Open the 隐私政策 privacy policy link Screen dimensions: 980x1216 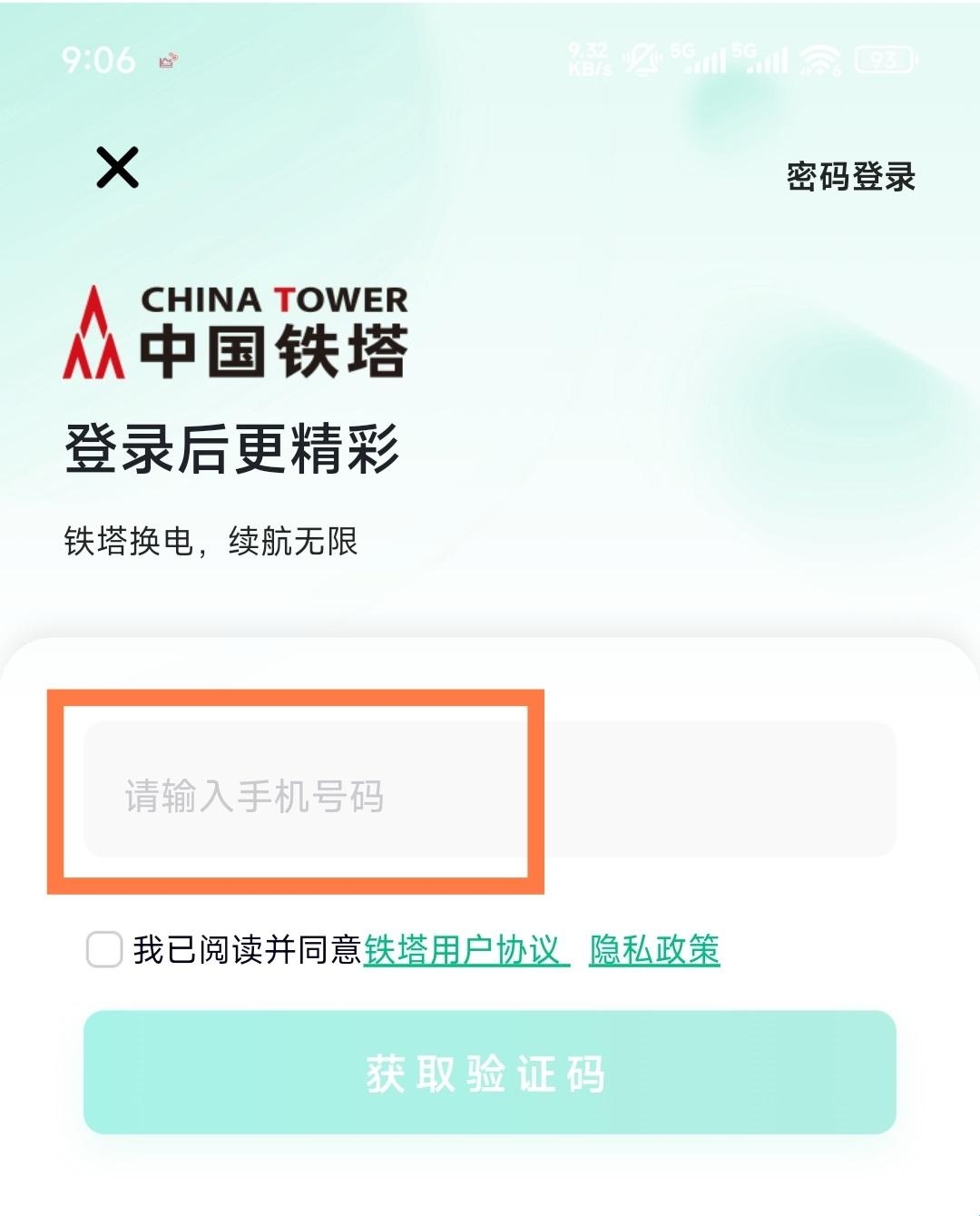pos(654,950)
